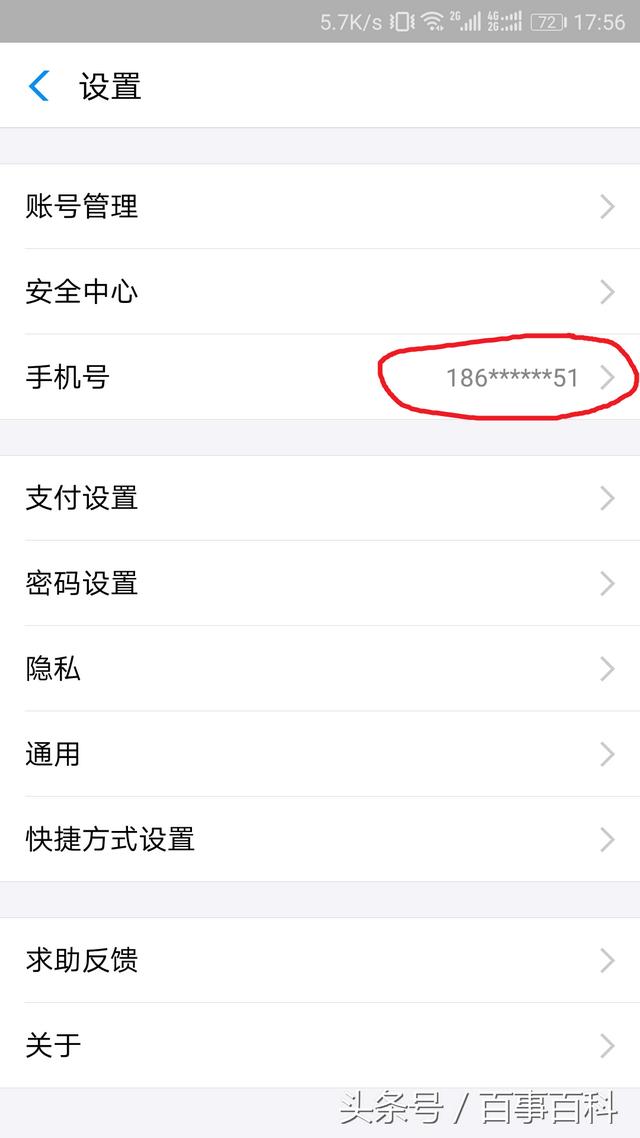
Task: Open the 手机号 row
Action: 320,377
